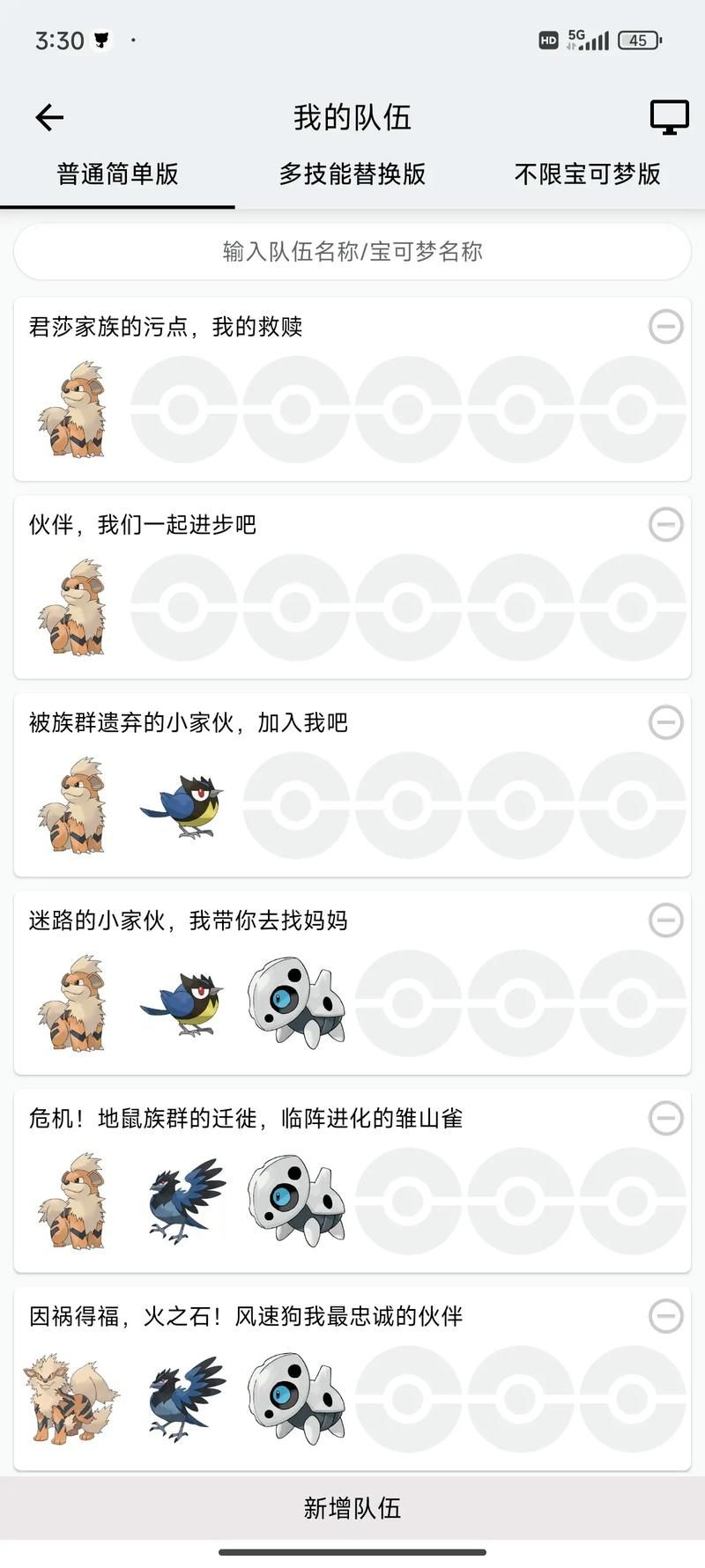Delete the team 迷路的小家伙，我带你去找妈妈
This screenshot has width=705, height=1568.
coord(665,921)
